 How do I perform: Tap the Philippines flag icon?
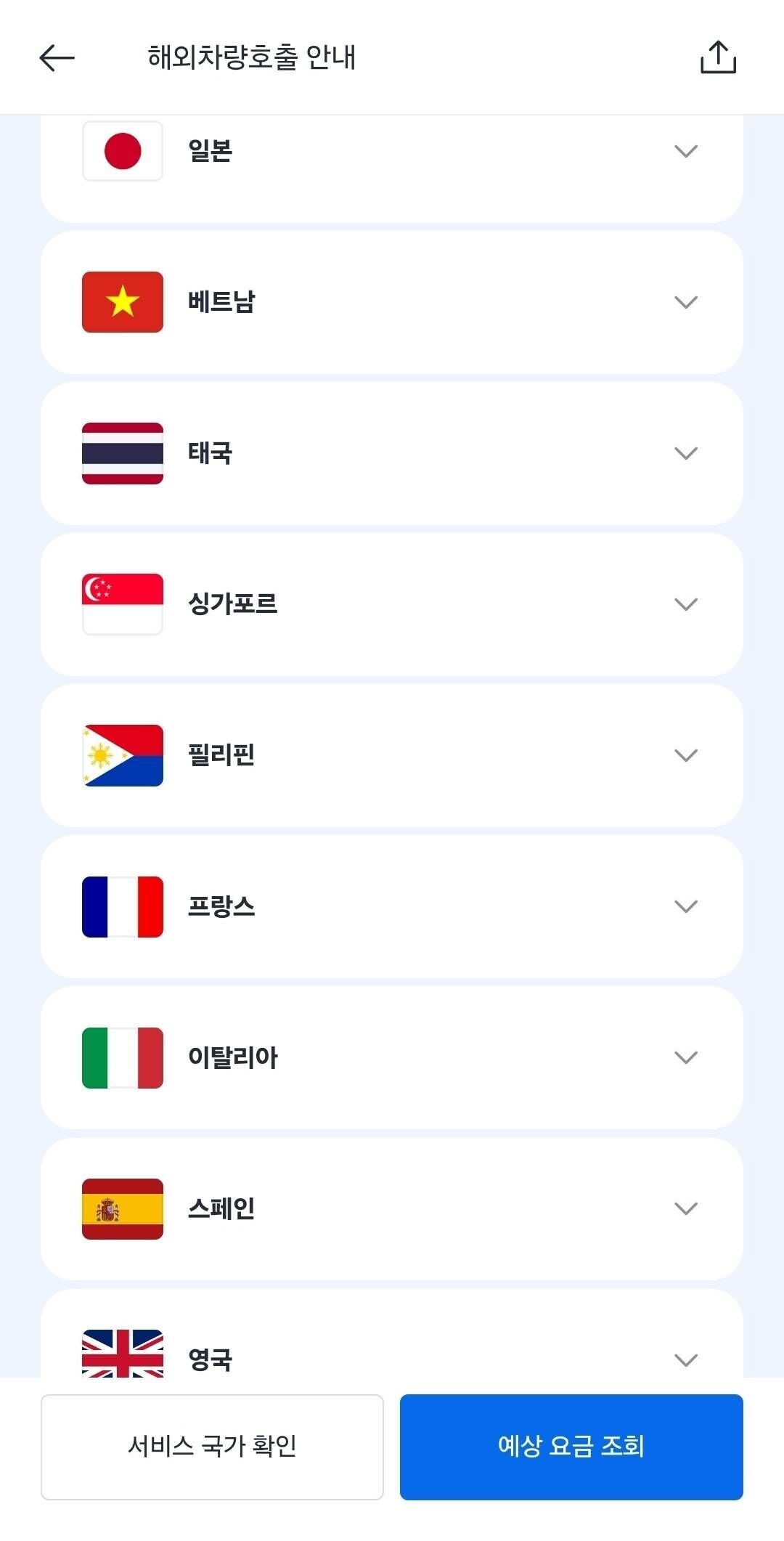[x=122, y=755]
